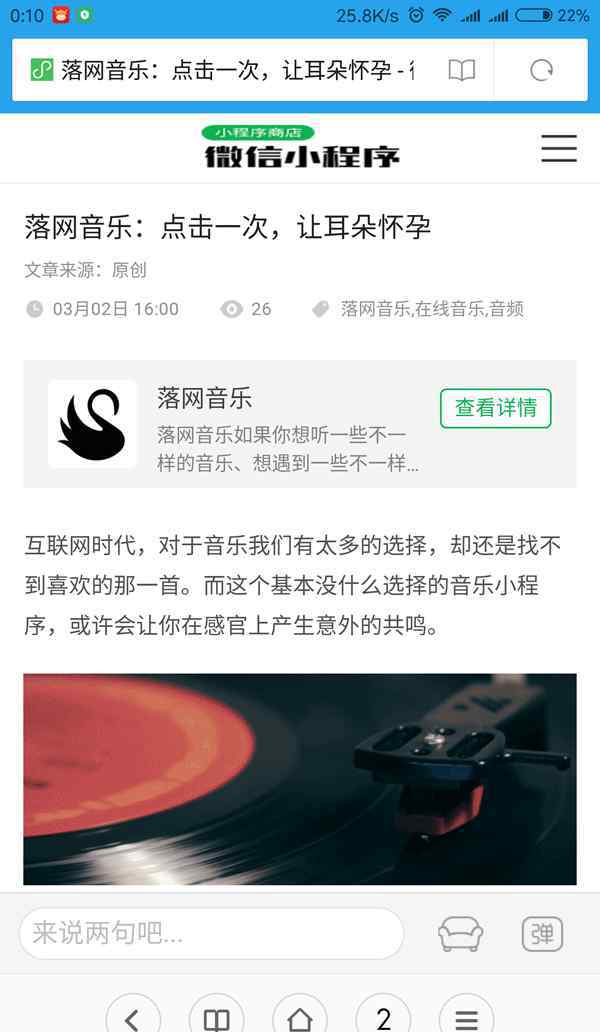The height and width of the screenshot is (1032, 600).
Task: Open the tab switcher showing 2
Action: [383, 1017]
